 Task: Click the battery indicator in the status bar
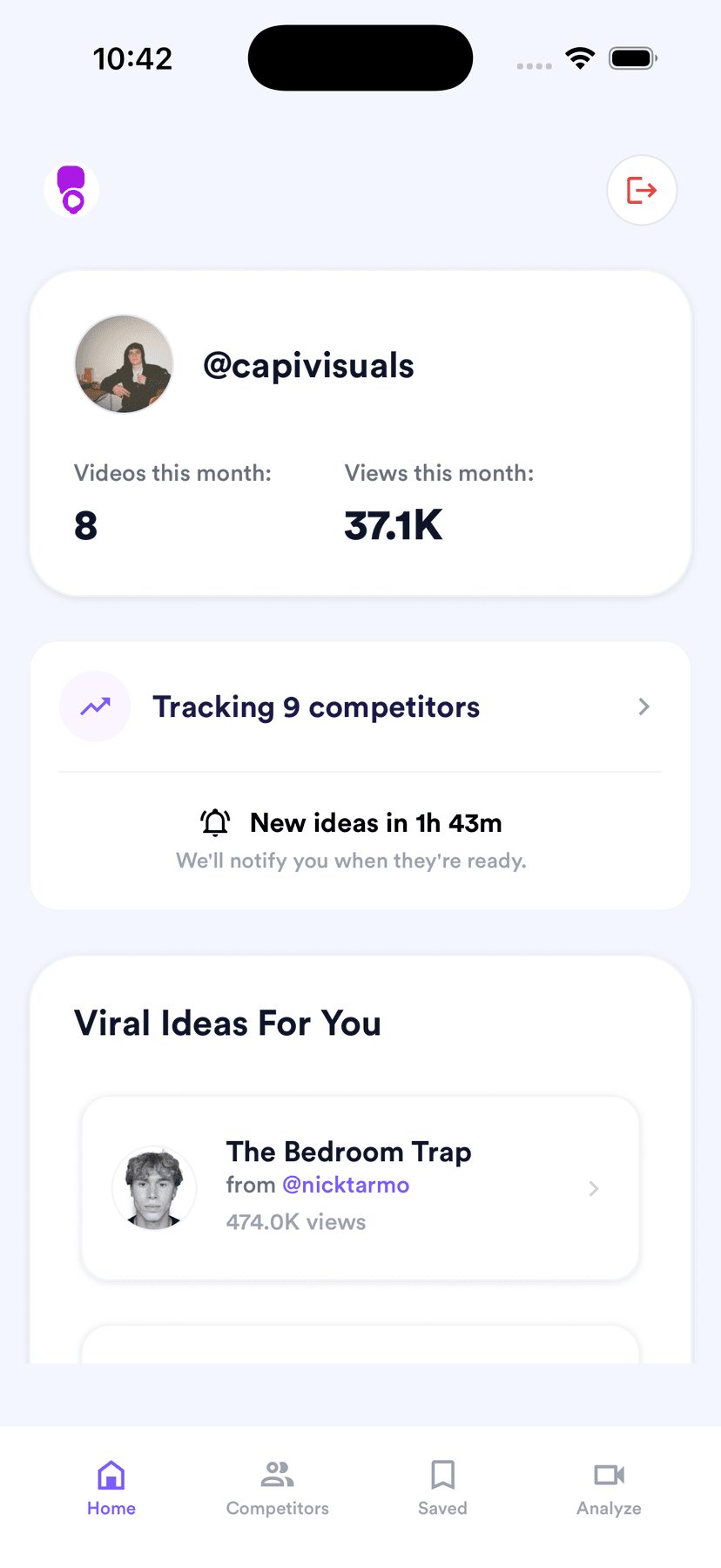click(x=633, y=57)
